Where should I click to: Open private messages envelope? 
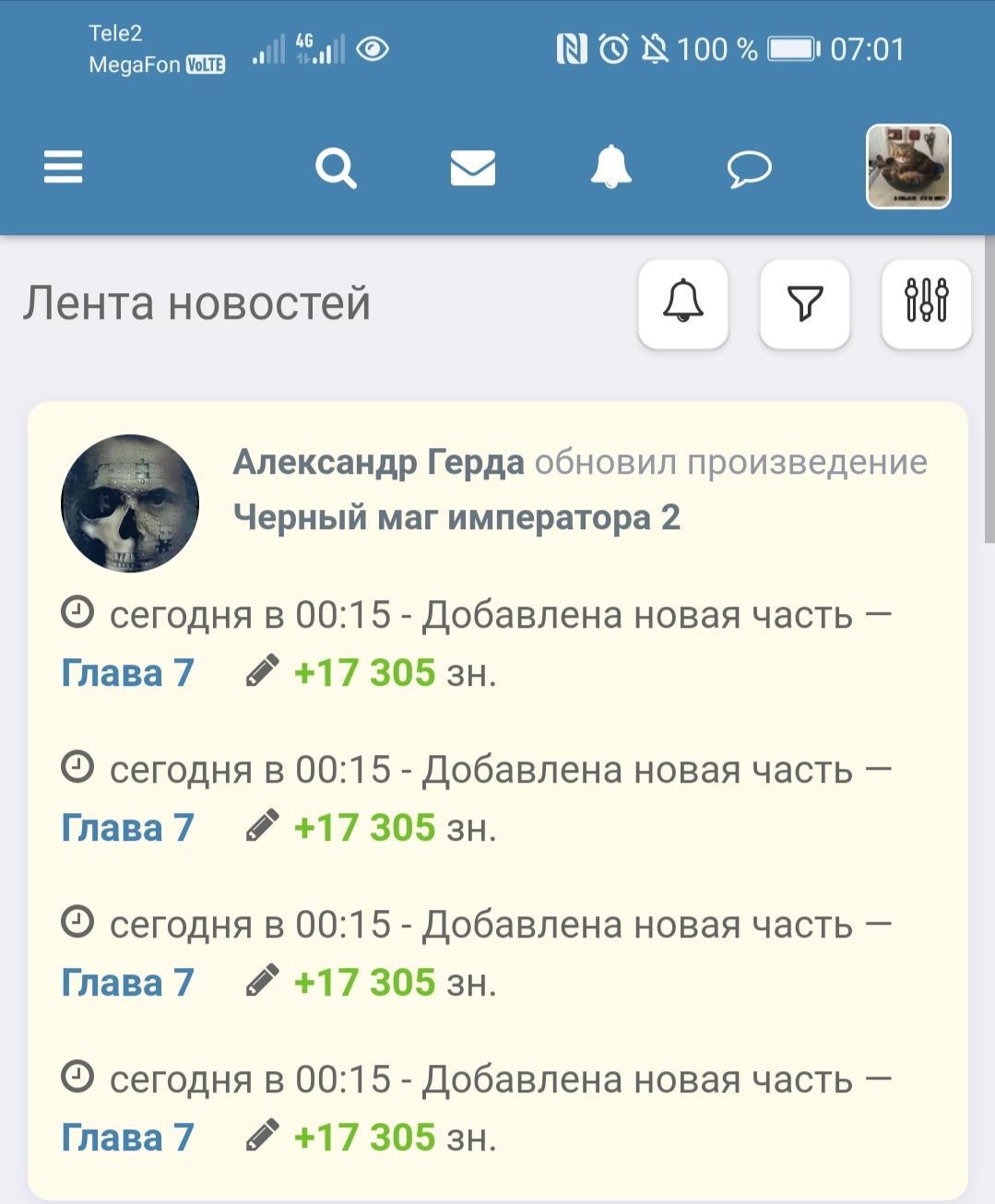(x=473, y=169)
